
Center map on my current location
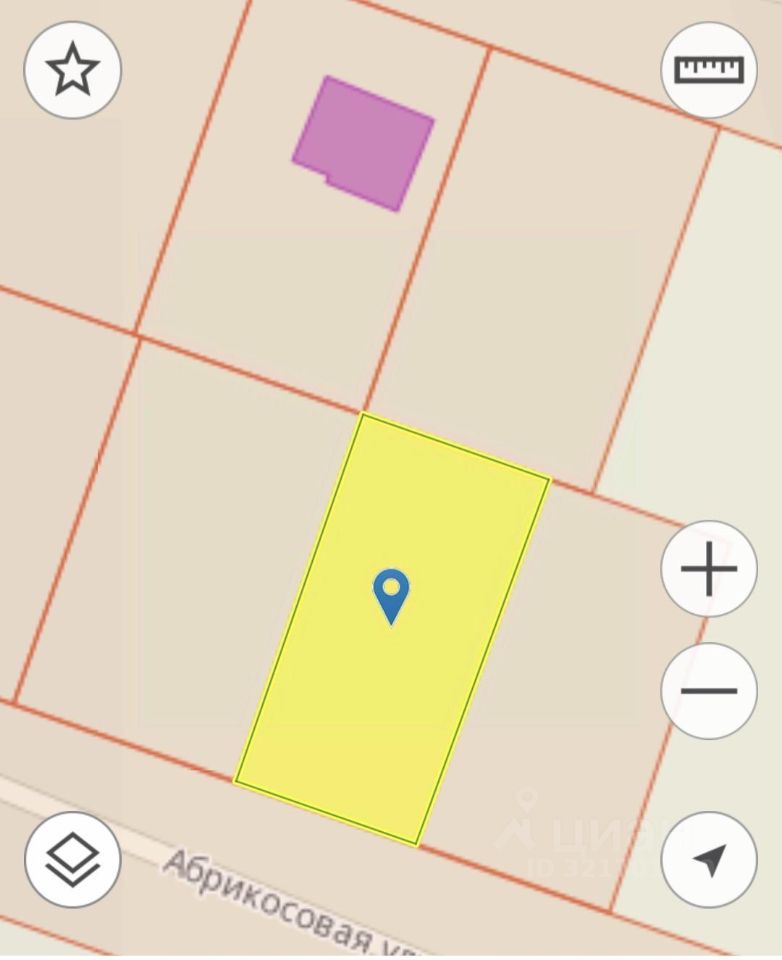pyautogui.click(x=709, y=859)
